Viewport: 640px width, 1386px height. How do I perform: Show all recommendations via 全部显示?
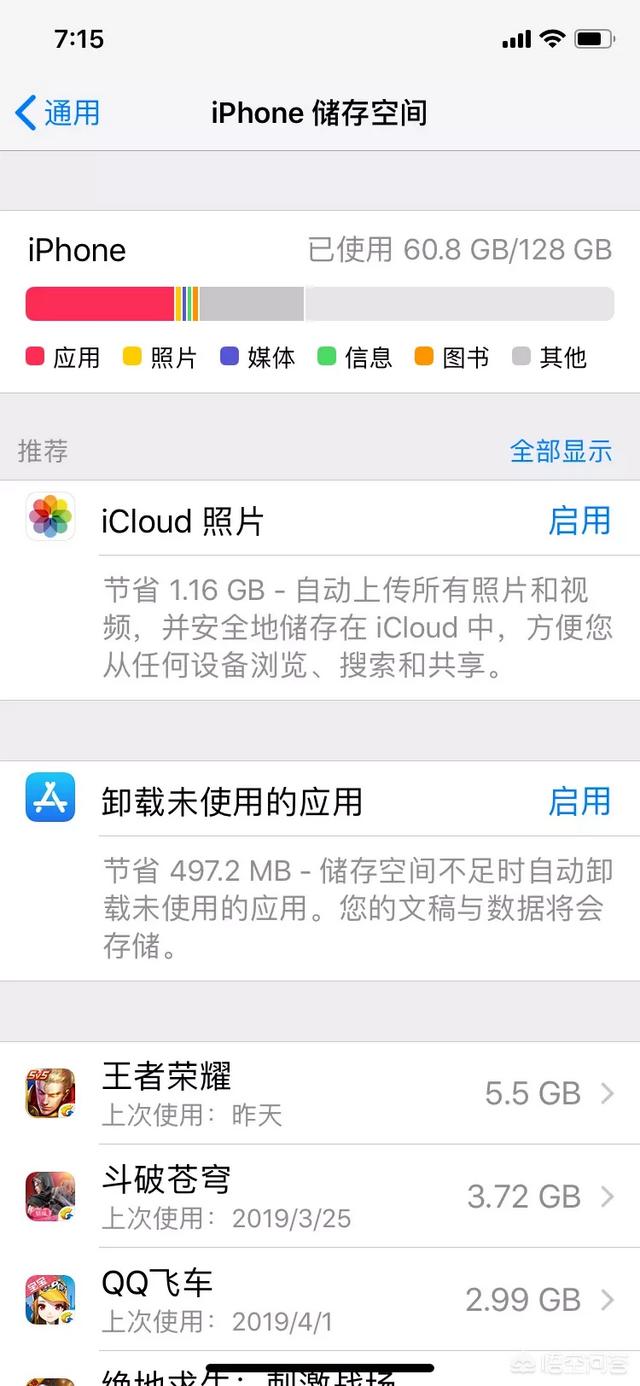pos(561,451)
